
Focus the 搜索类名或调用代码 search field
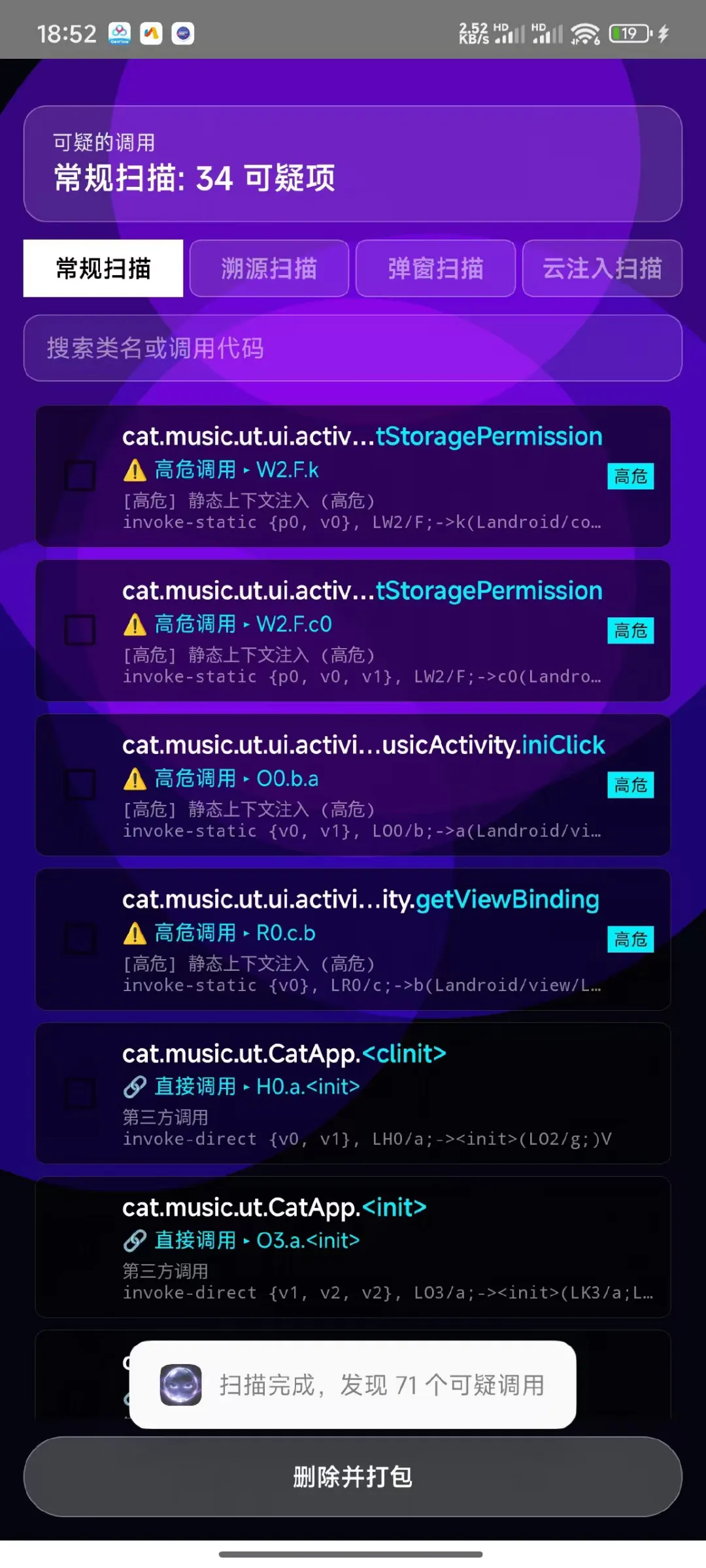[x=353, y=348]
